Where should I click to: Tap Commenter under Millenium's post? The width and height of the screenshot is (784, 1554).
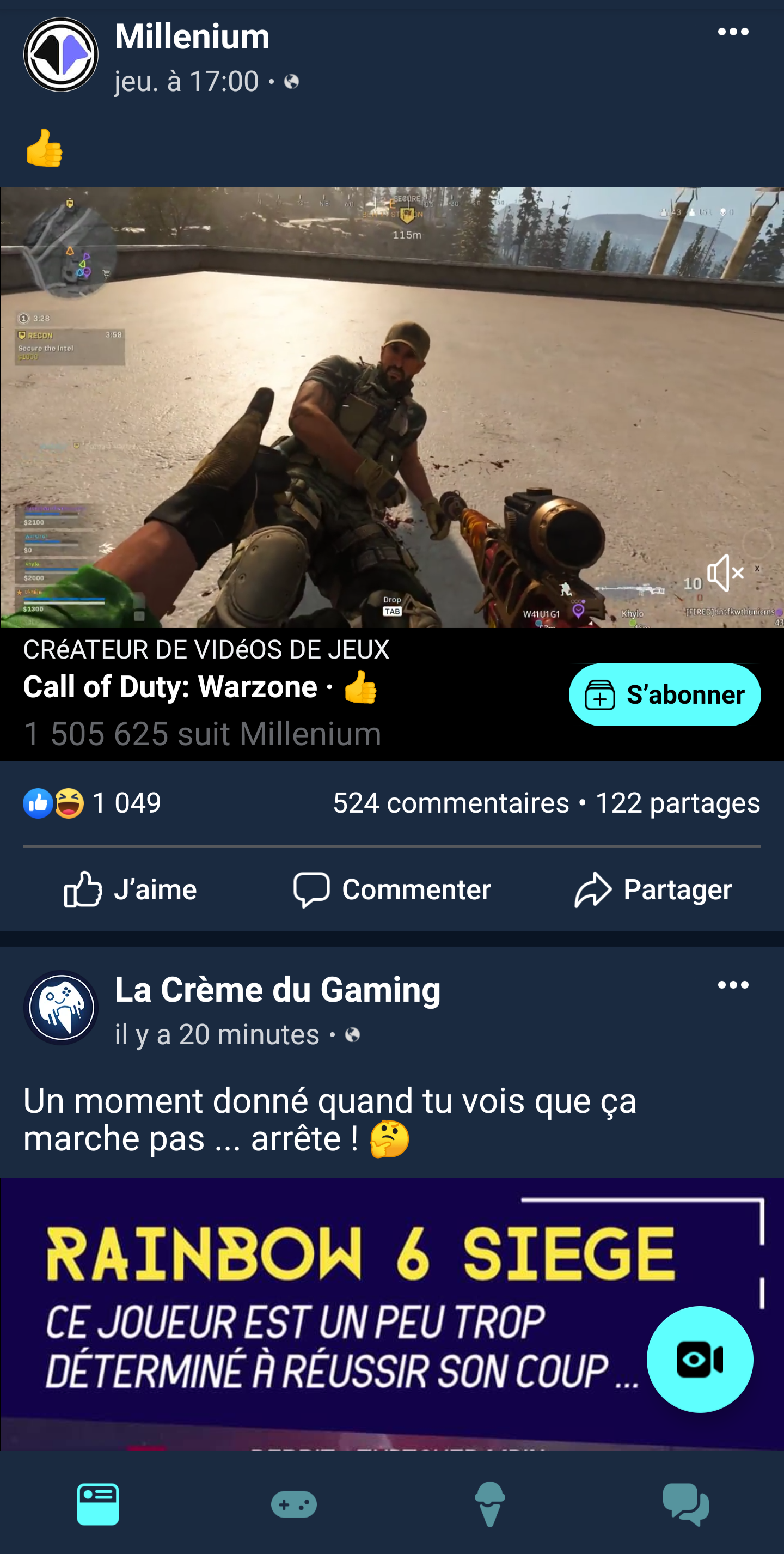coord(392,889)
